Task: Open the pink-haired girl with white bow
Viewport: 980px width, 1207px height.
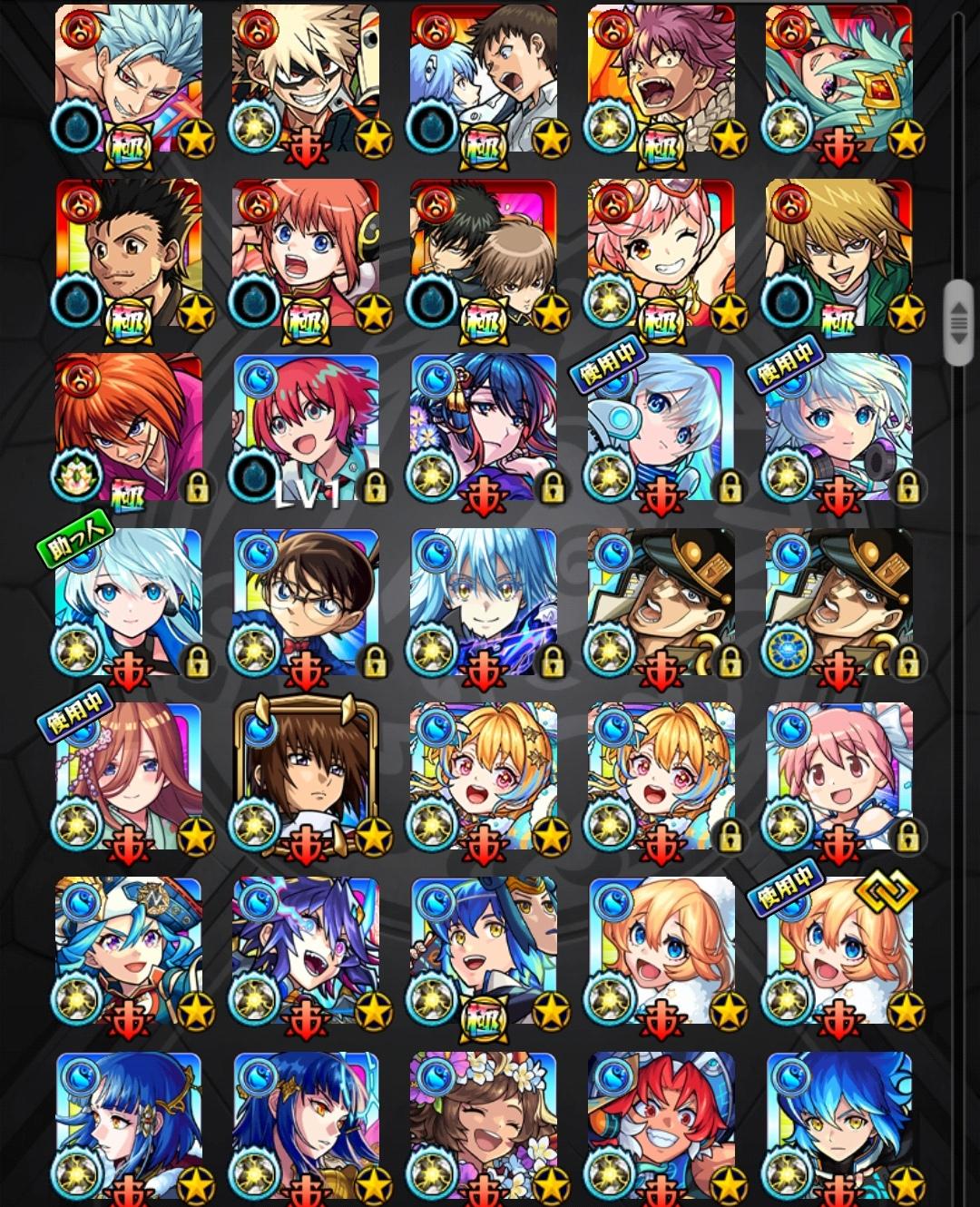Action: coord(838,778)
